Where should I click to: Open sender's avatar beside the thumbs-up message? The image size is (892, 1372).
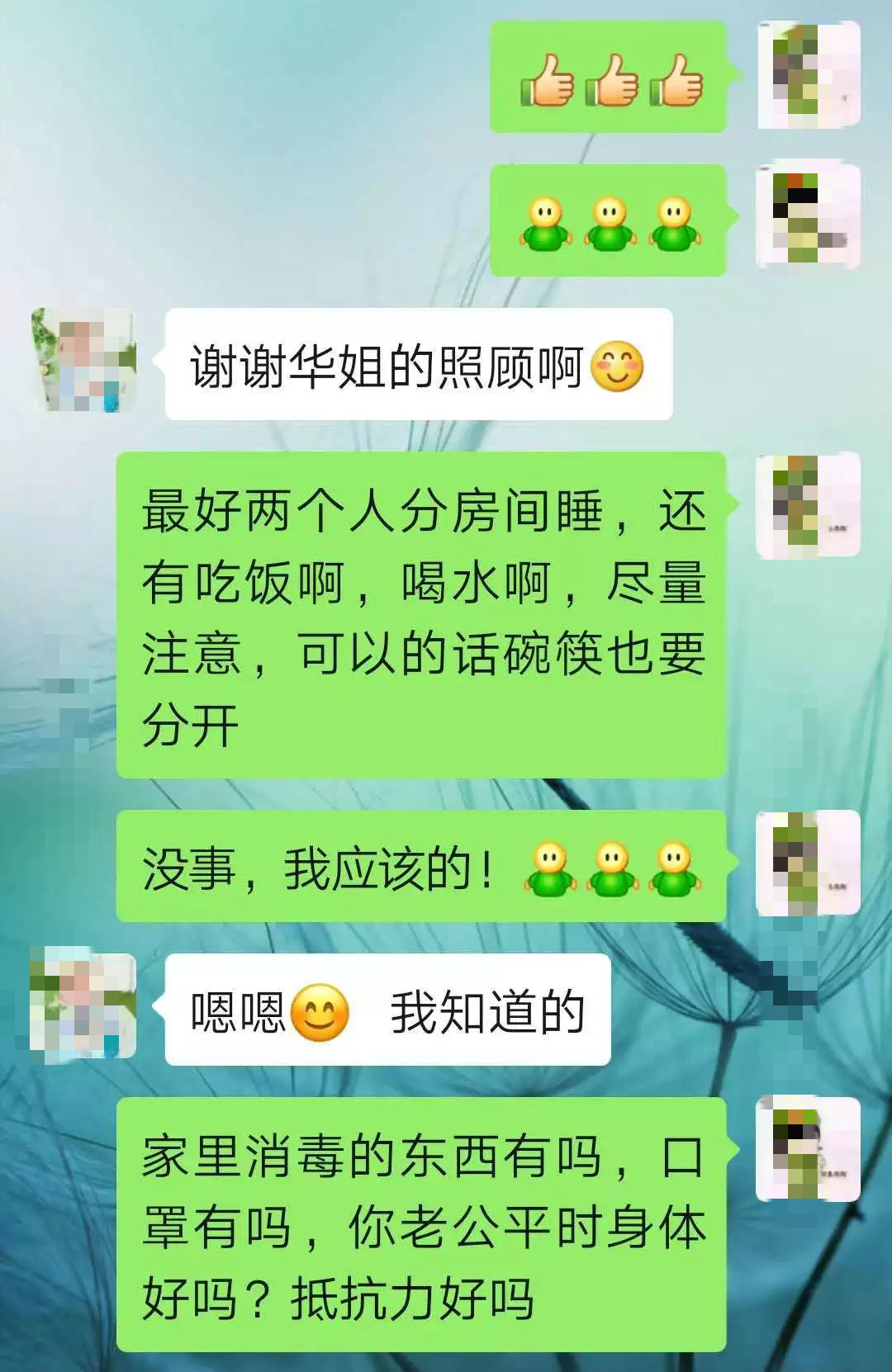809,75
